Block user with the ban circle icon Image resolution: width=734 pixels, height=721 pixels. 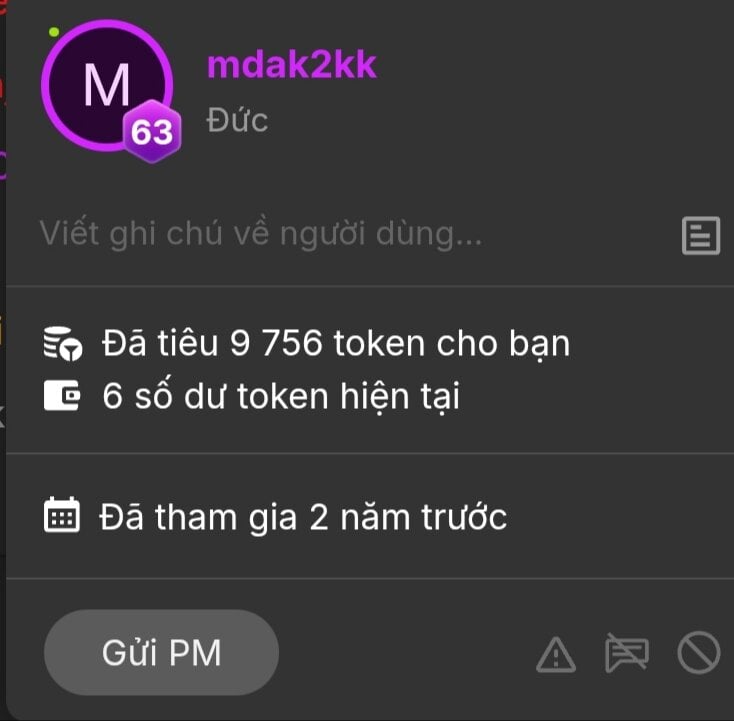coord(698,655)
